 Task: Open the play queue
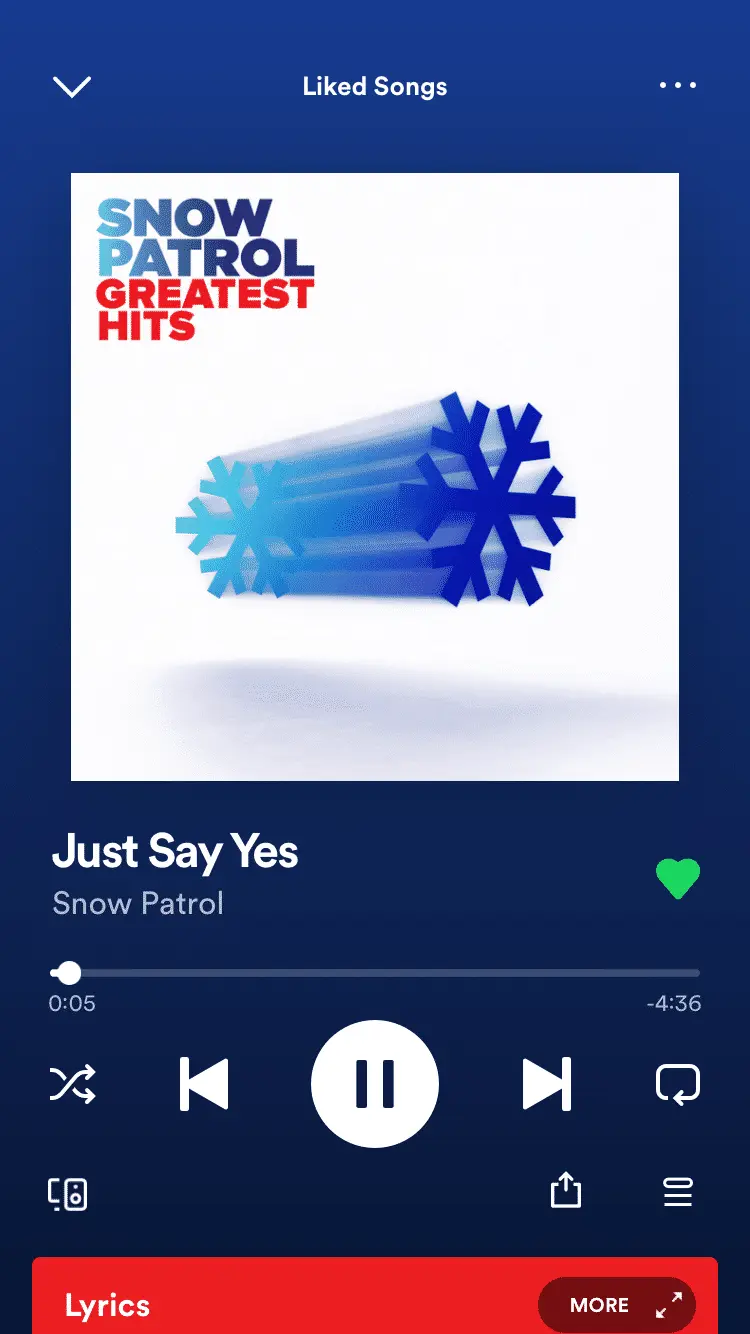pyautogui.click(x=678, y=1191)
